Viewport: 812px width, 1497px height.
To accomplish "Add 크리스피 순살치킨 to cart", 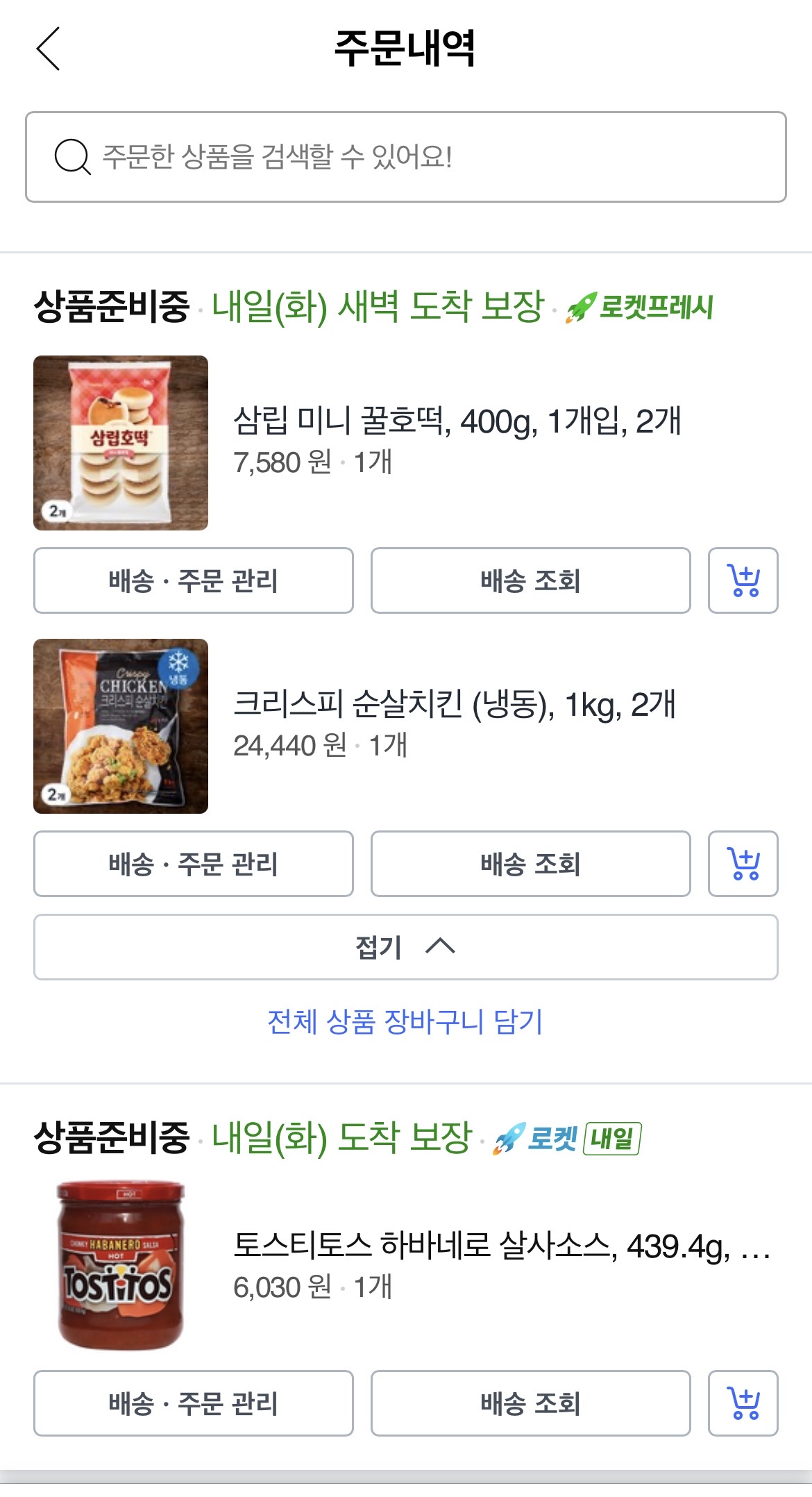I will 743,864.
